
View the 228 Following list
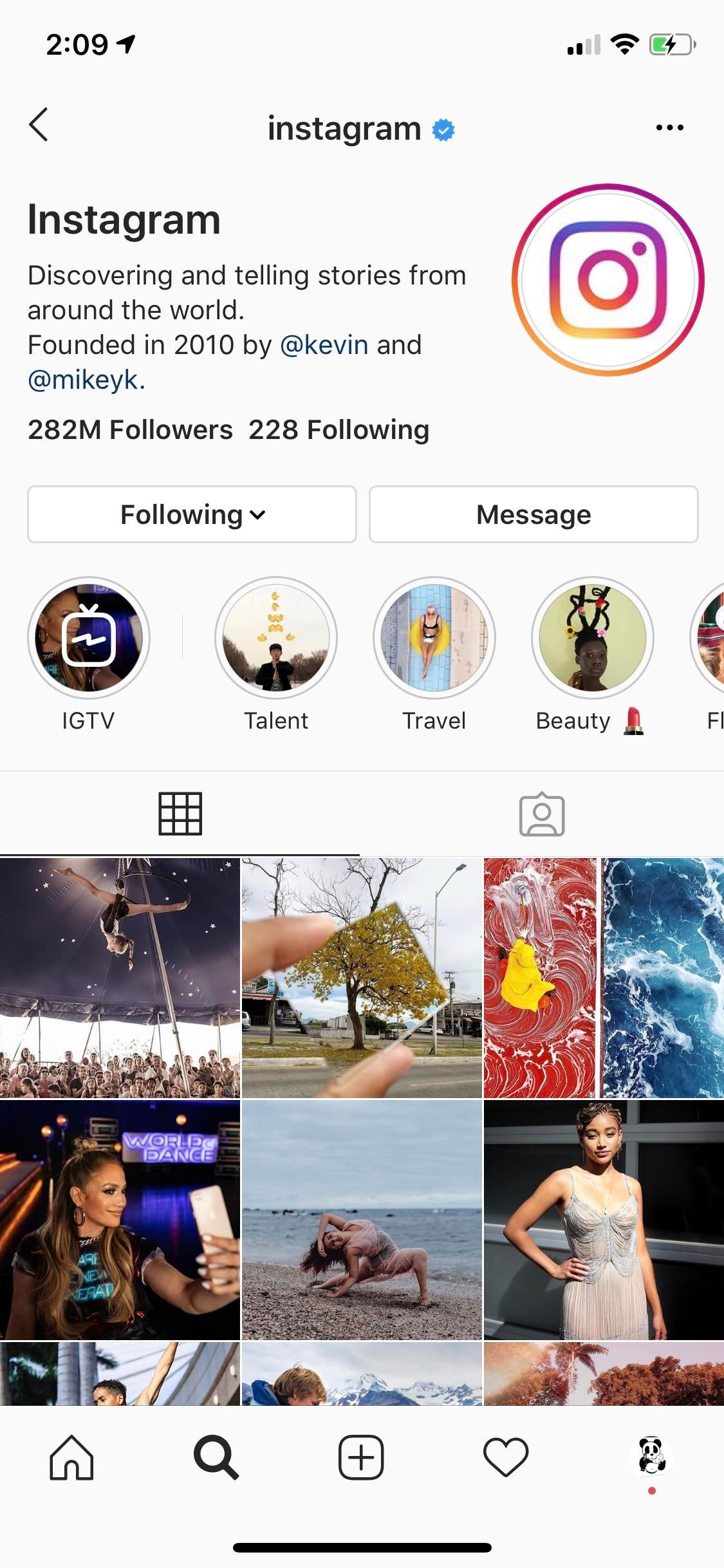pos(339,429)
